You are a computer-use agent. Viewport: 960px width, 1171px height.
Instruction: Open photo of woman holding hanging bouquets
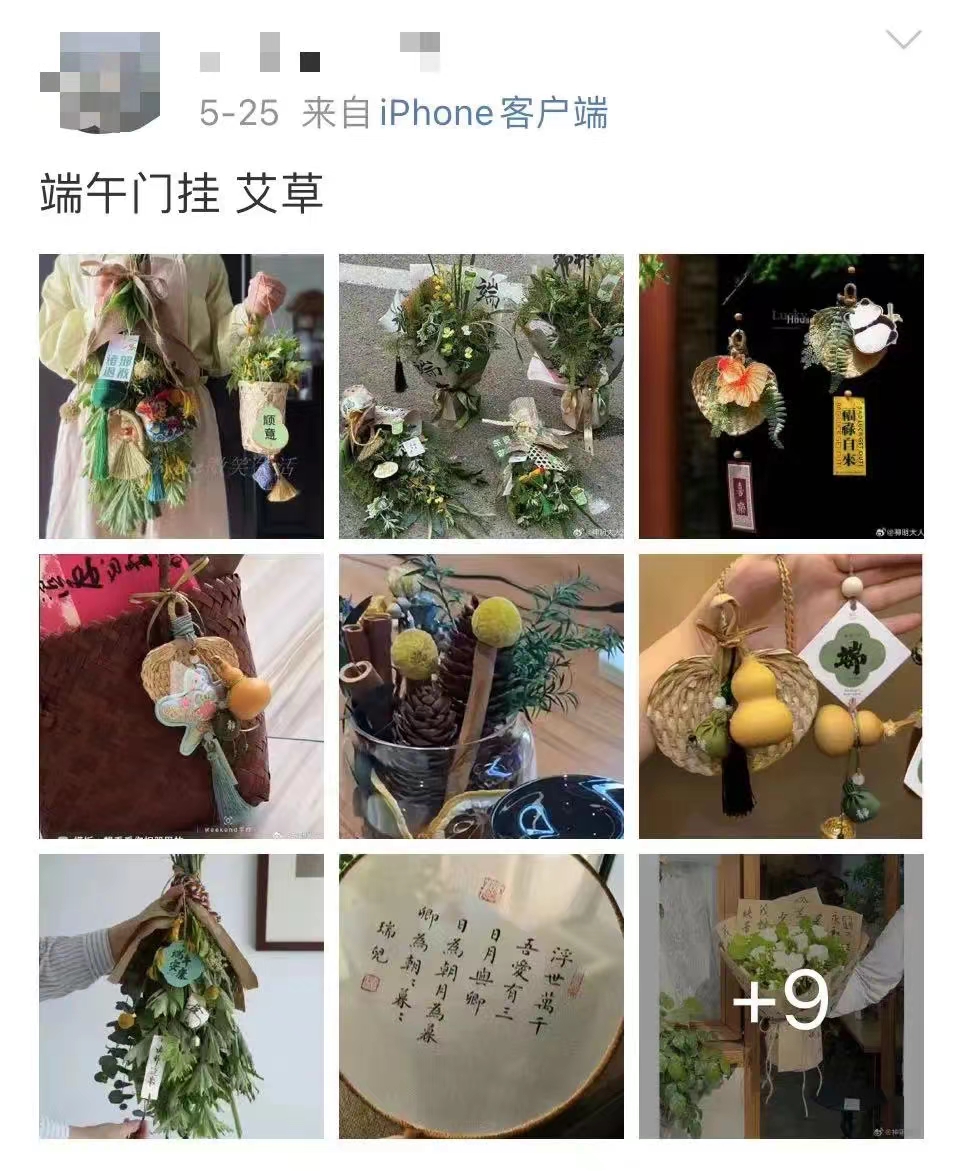[181, 396]
